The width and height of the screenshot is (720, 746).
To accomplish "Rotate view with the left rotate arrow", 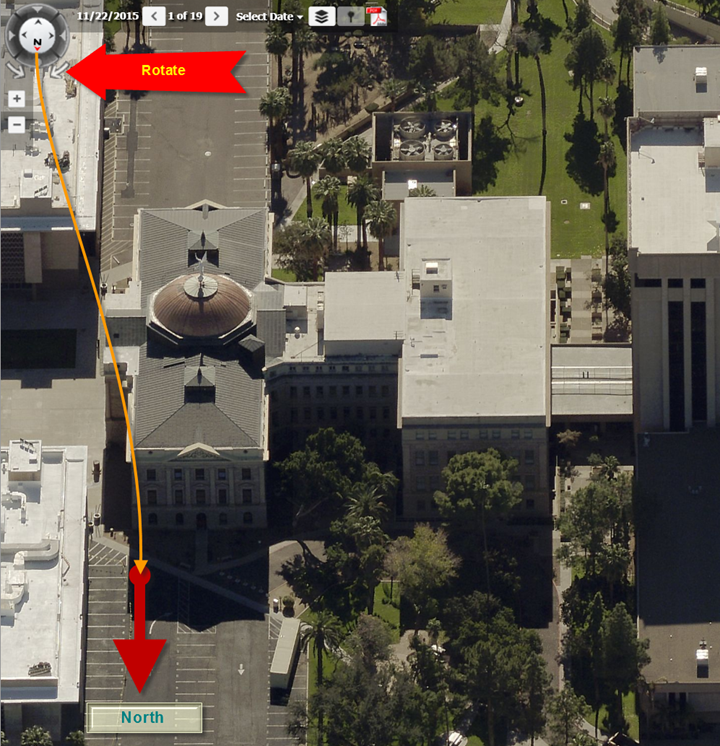I will (x=13, y=69).
